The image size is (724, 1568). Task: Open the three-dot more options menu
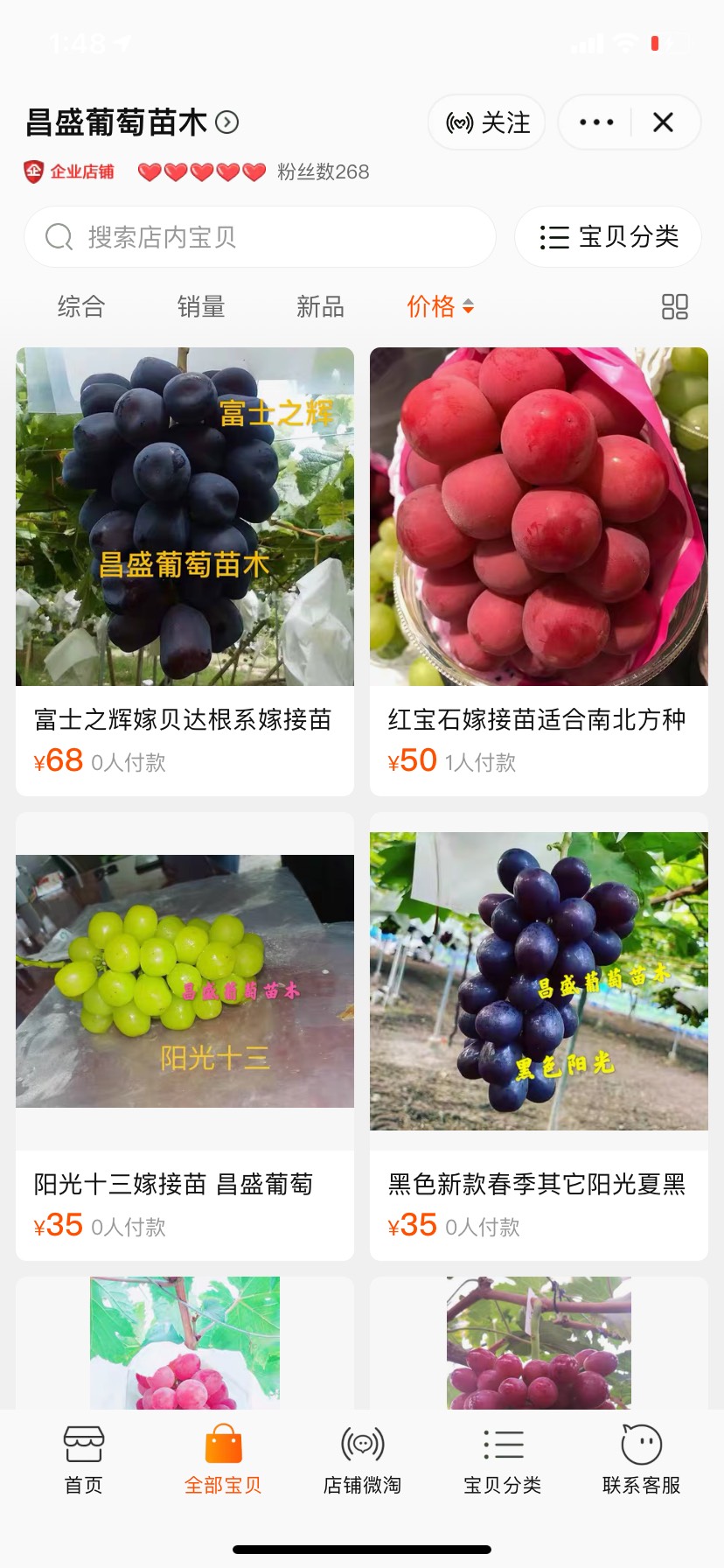(596, 122)
